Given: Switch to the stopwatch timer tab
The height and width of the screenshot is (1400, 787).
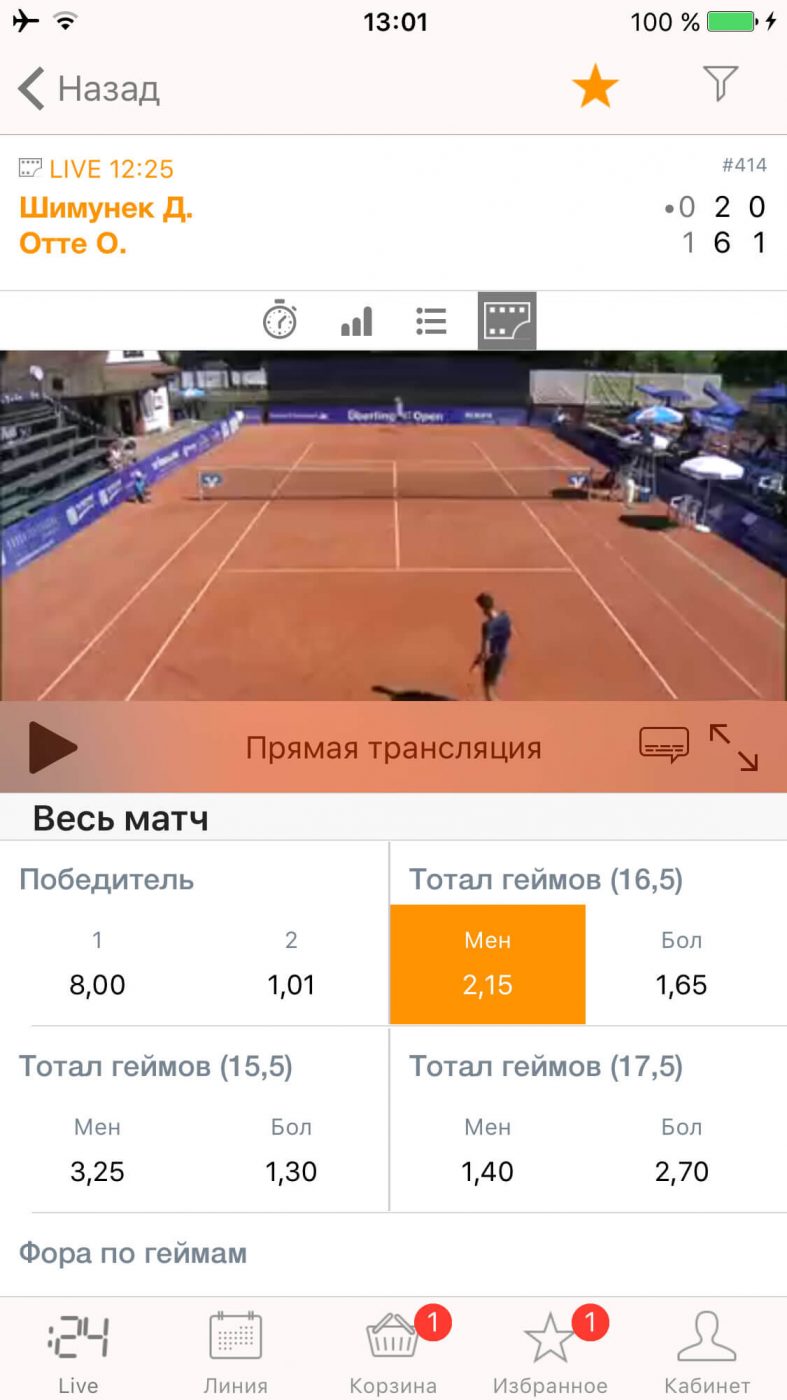Looking at the screenshot, I should click(x=280, y=321).
